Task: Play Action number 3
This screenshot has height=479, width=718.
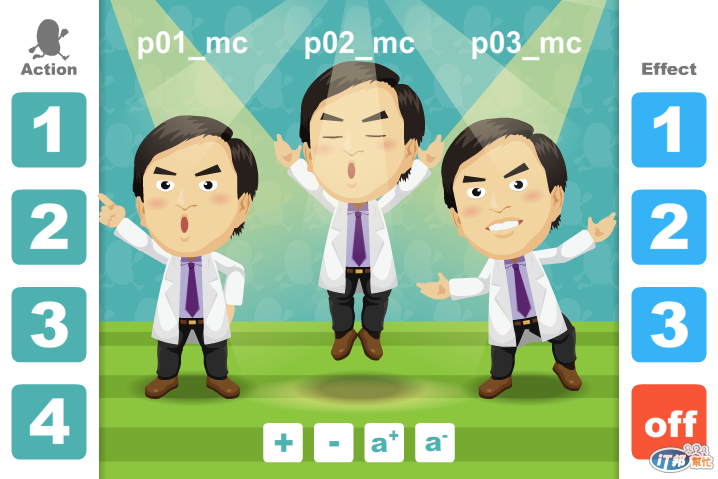Action: click(x=49, y=324)
